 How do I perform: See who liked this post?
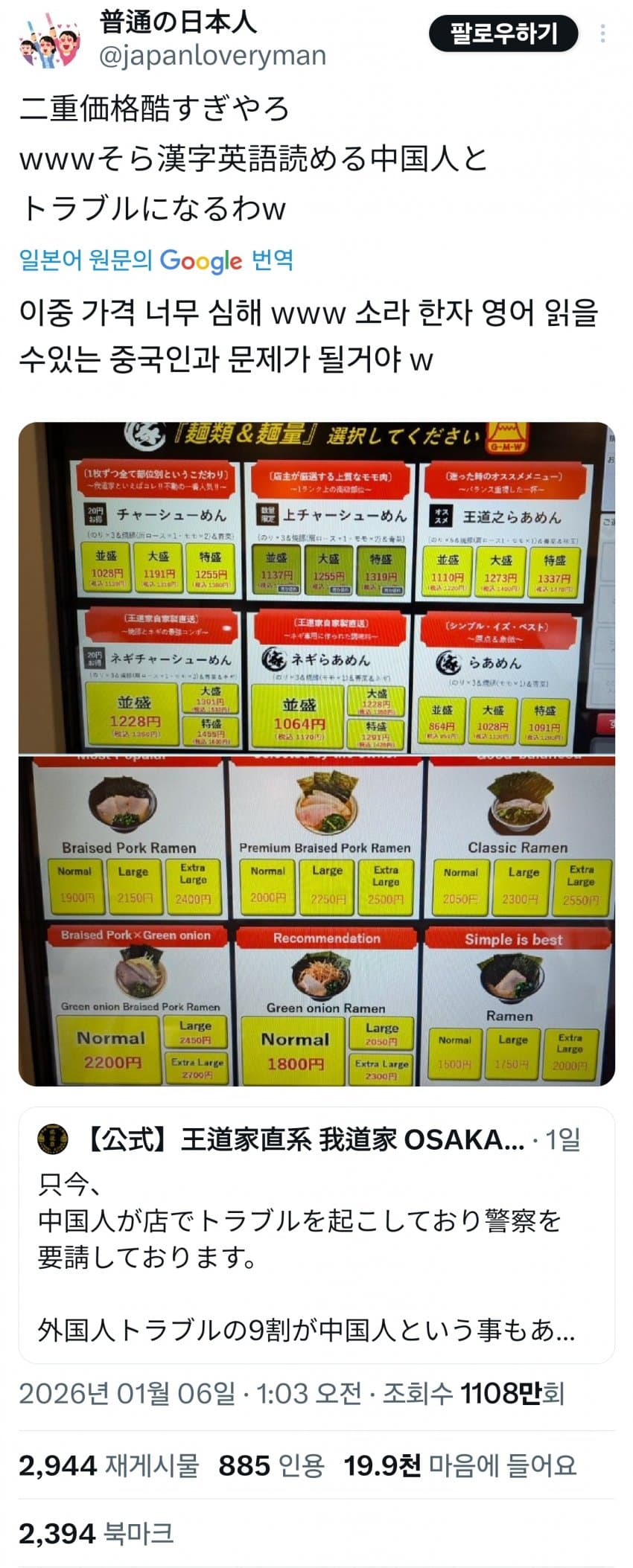459,1465
